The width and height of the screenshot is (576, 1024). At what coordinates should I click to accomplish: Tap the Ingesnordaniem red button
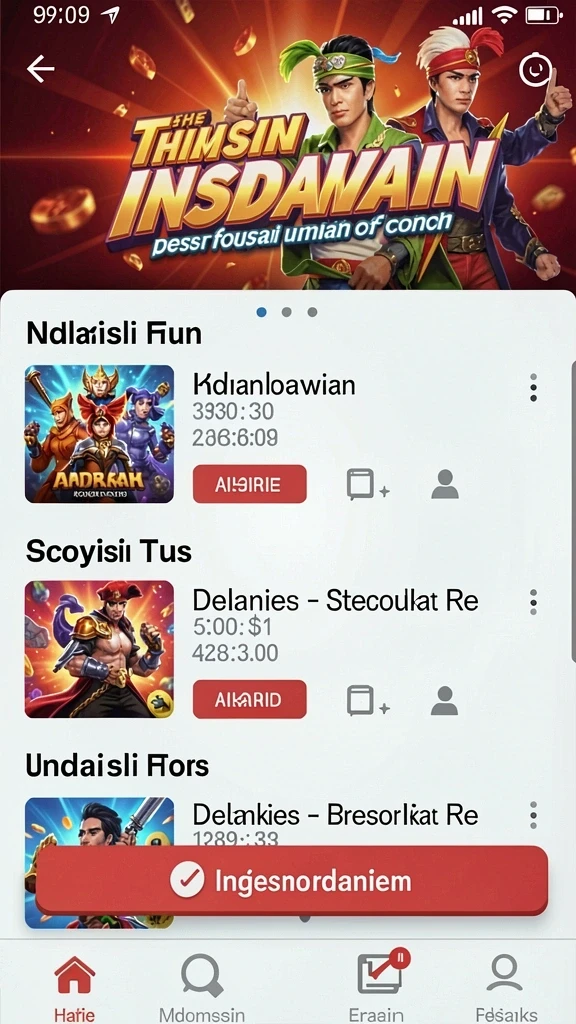pyautogui.click(x=291, y=881)
